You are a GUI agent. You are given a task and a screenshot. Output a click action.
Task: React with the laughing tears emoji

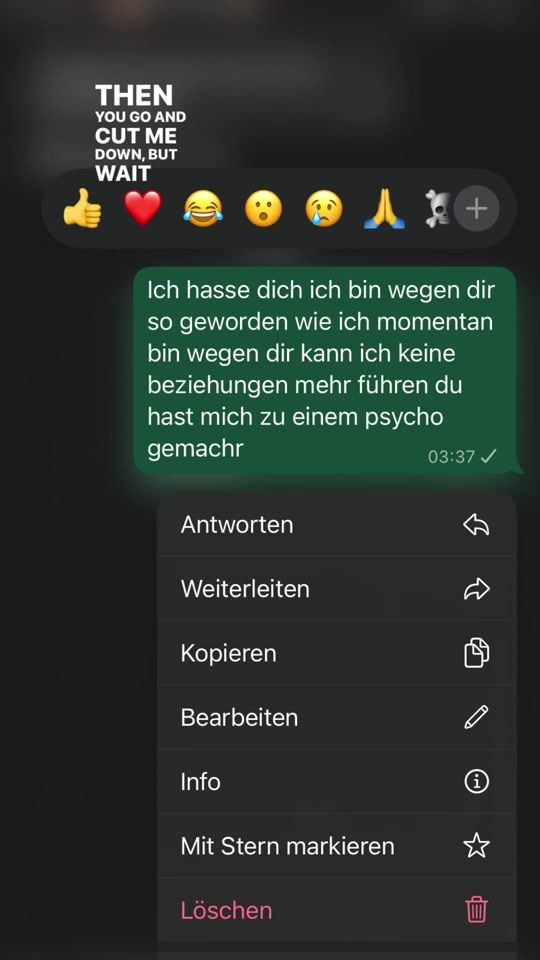pos(203,209)
